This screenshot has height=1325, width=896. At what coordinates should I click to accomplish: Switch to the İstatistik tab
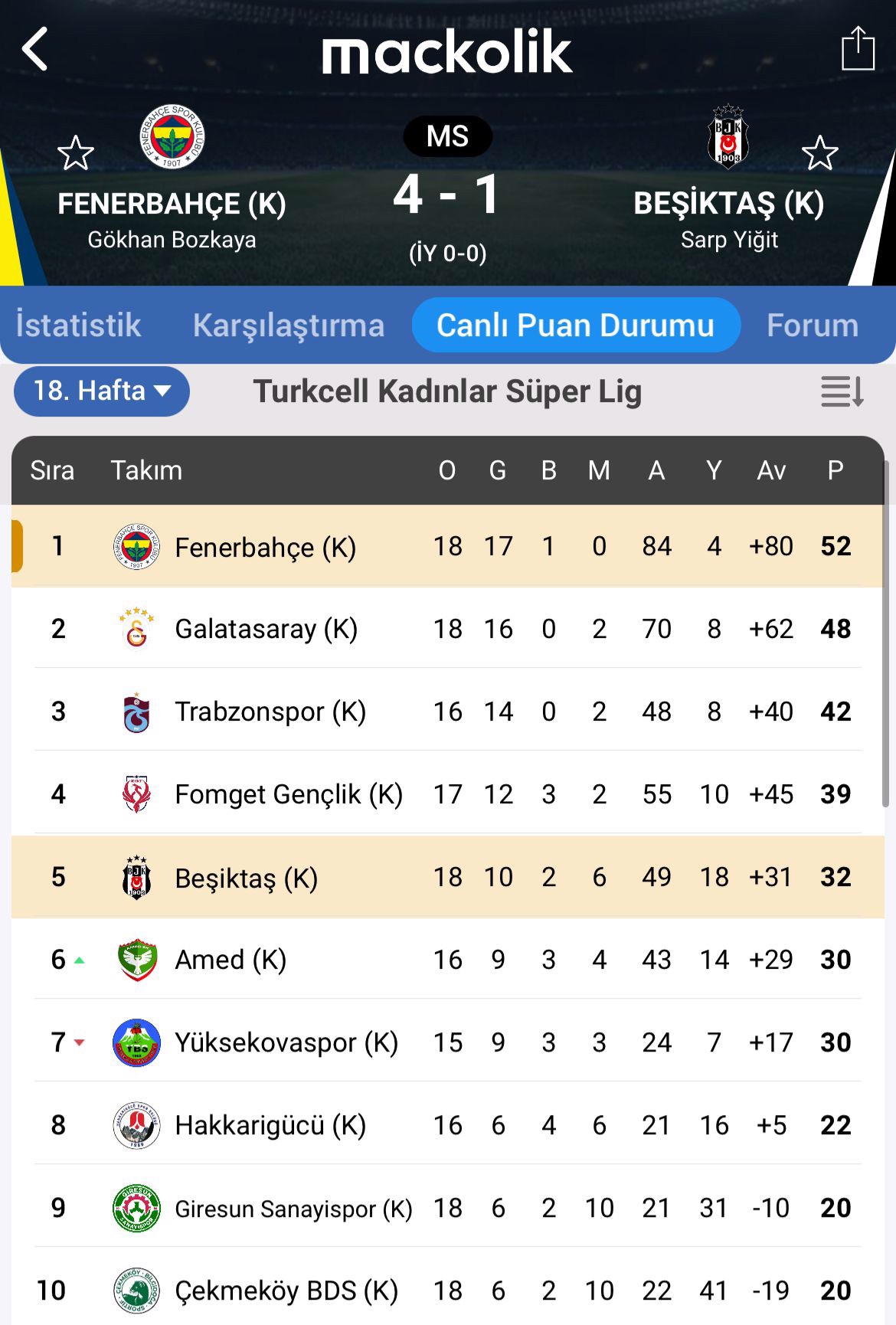click(x=78, y=326)
